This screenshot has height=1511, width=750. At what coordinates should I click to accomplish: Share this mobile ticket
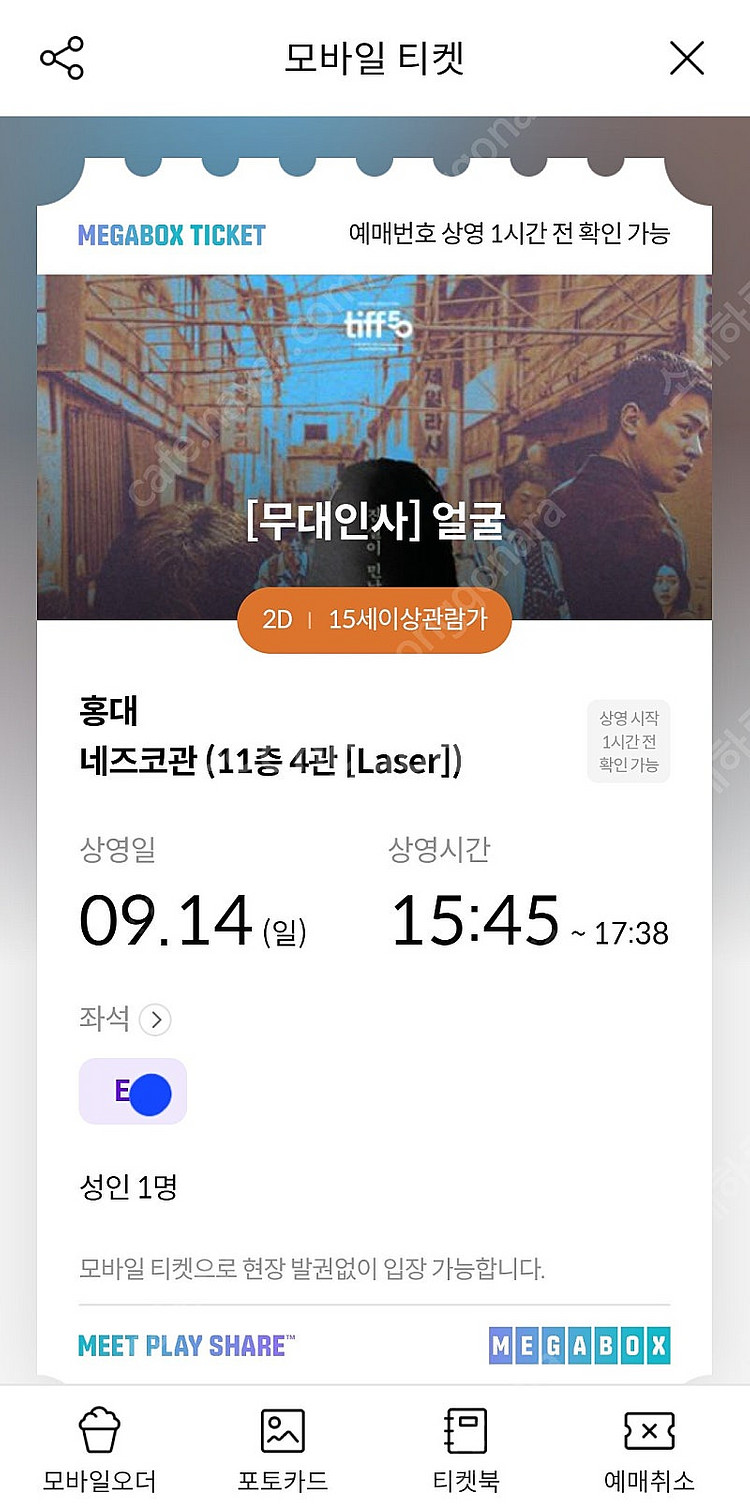tap(62, 59)
